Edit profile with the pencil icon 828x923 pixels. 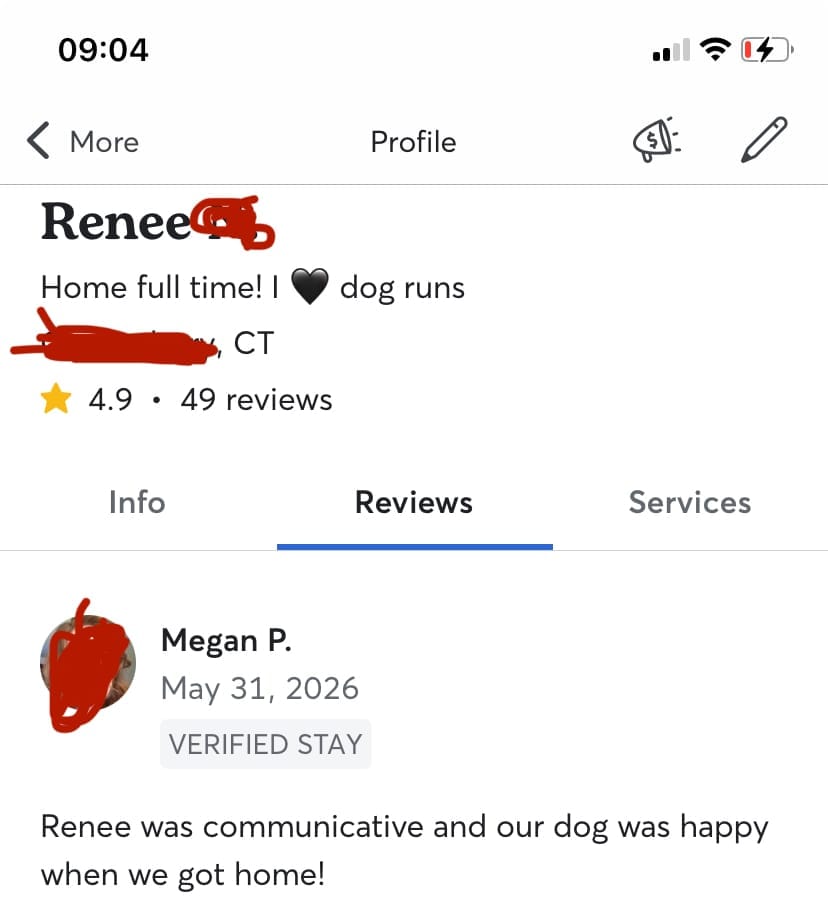click(764, 140)
